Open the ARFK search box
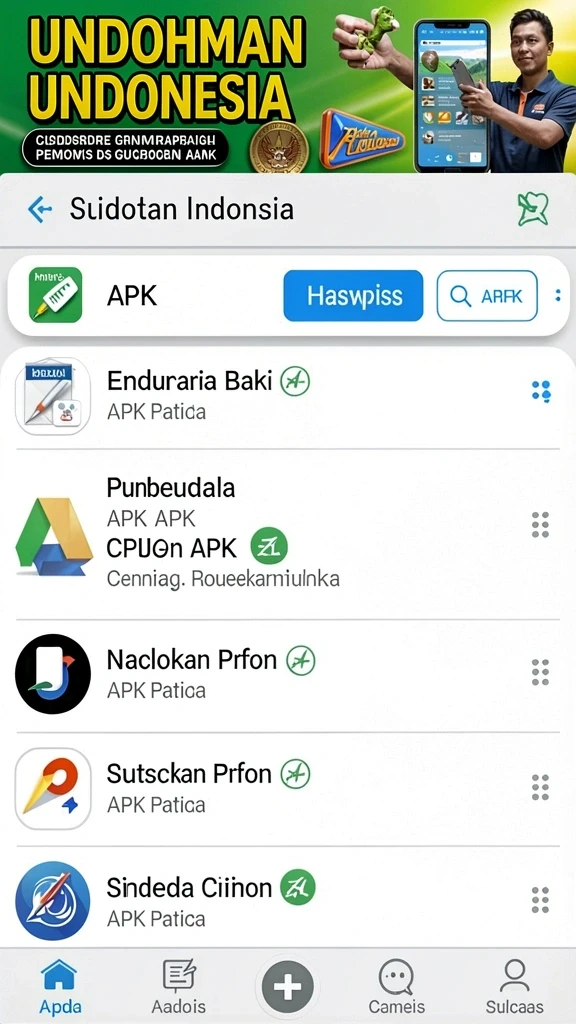 [487, 296]
